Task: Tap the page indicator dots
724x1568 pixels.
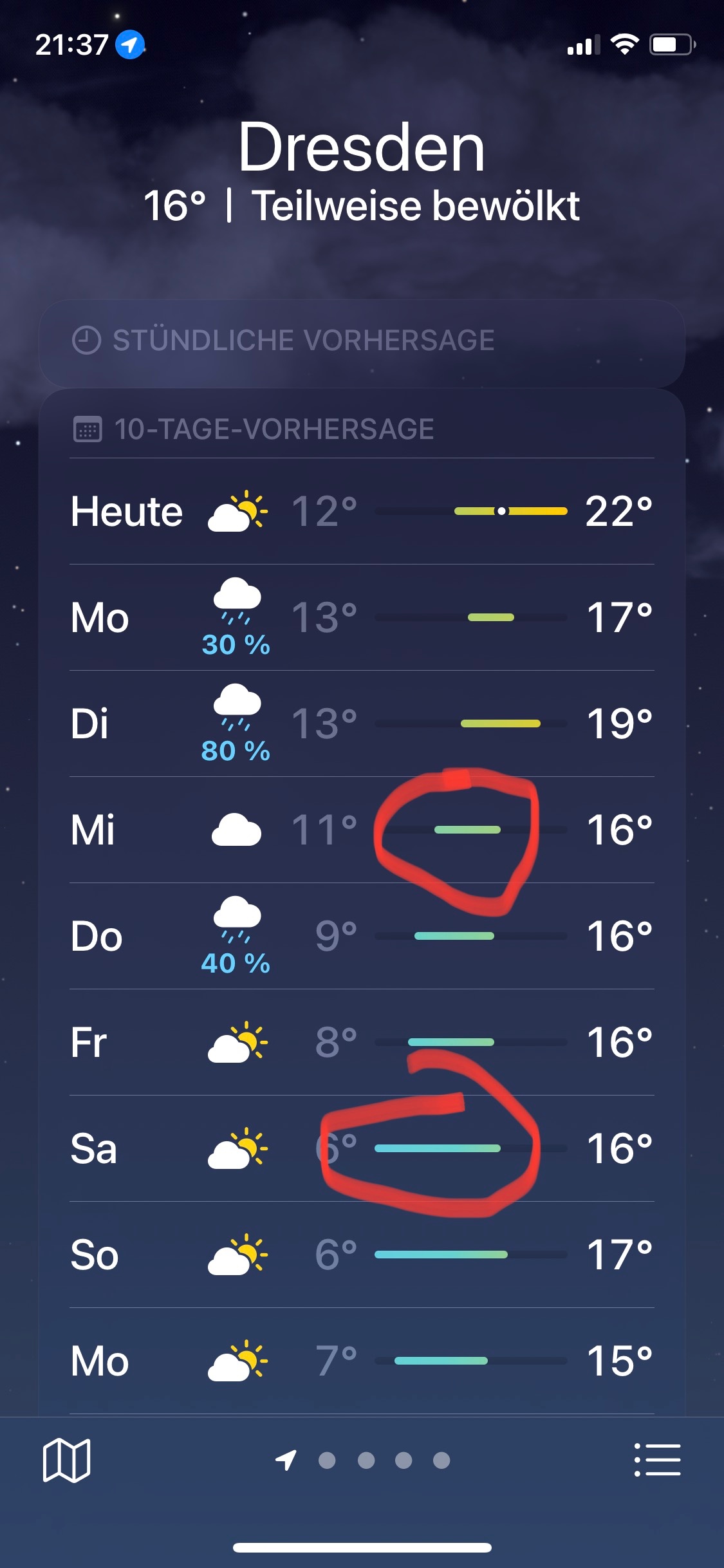Action: pos(384,1461)
